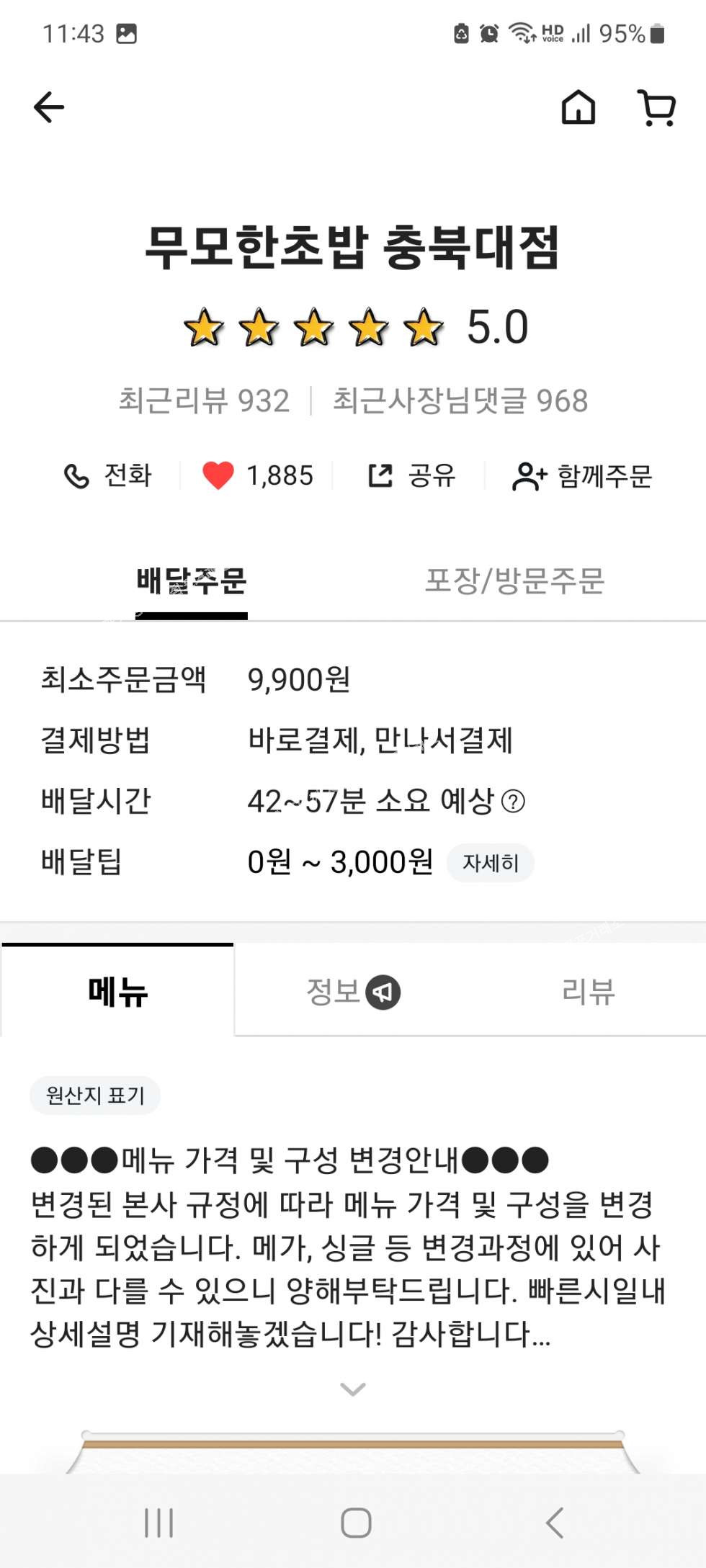Select the 배달주문 tab
The width and height of the screenshot is (706, 1568).
click(x=192, y=581)
